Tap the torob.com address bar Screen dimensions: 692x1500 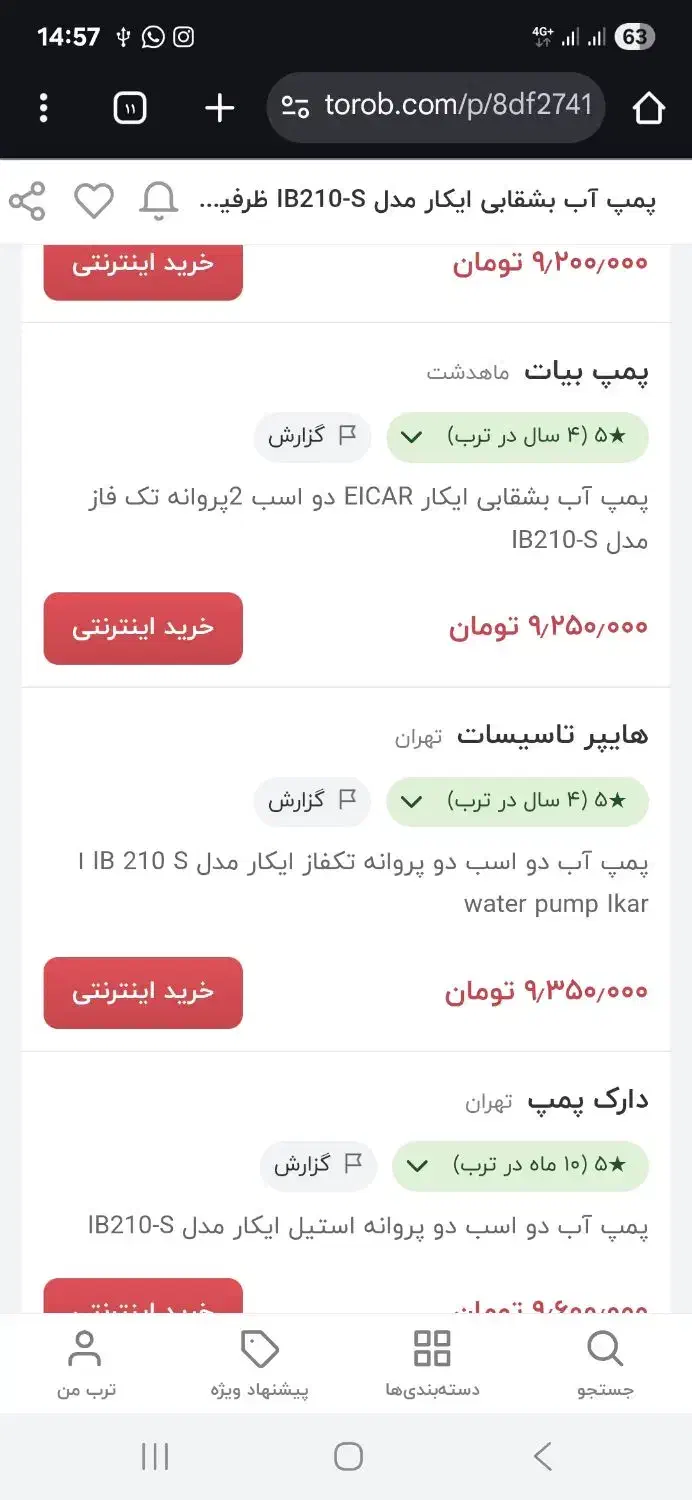coord(436,107)
